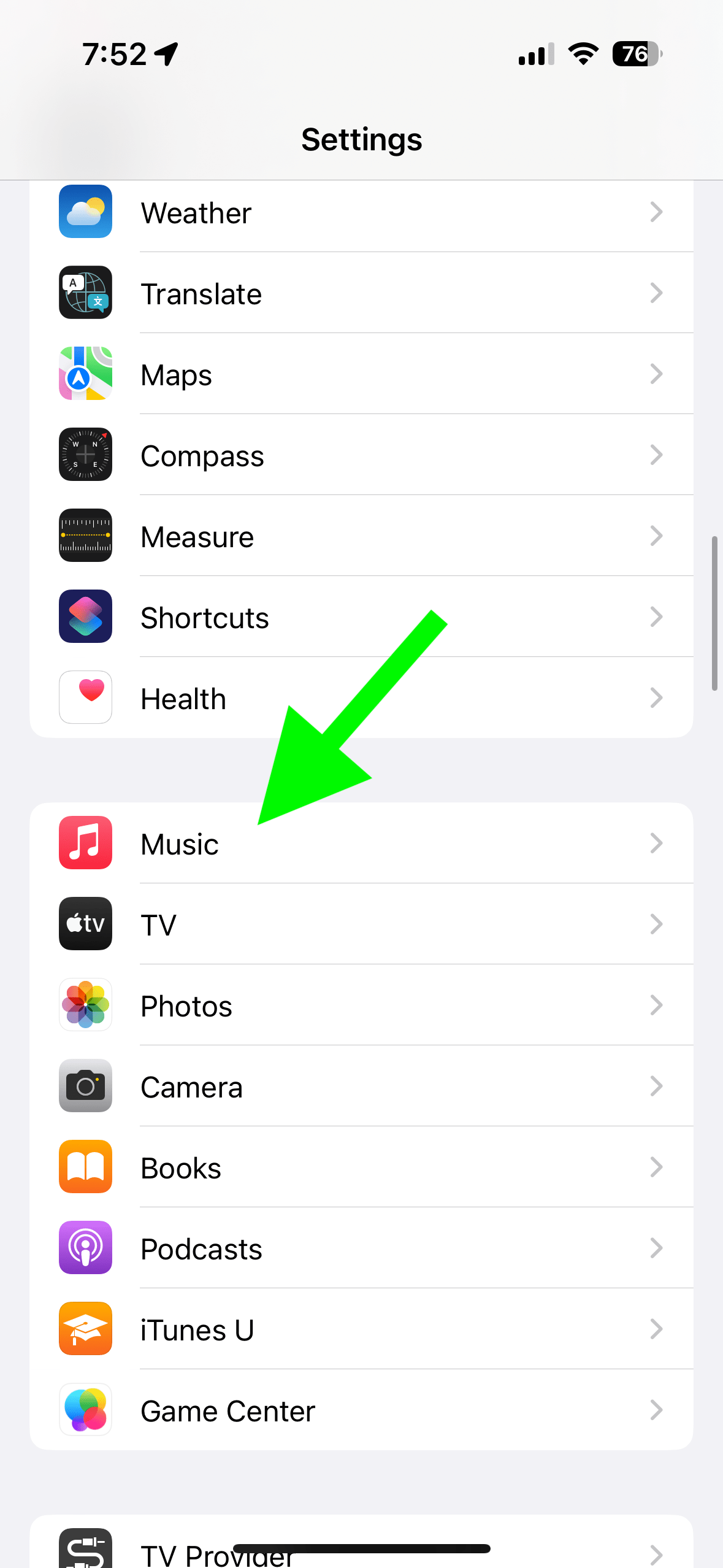This screenshot has height=1568, width=723.
Task: Open Game Center settings
Action: 361,1410
